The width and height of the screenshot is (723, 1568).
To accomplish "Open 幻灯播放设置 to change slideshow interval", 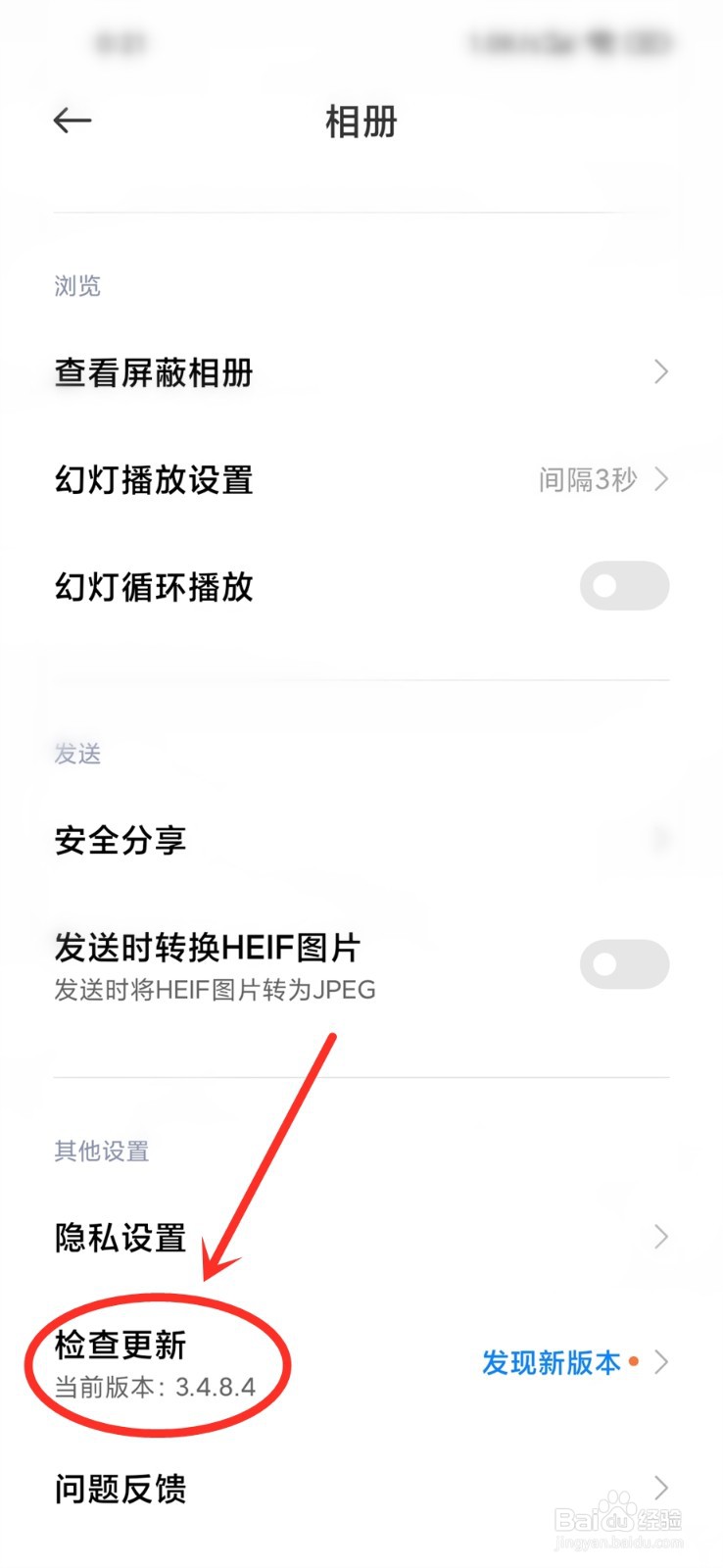I will [x=154, y=480].
